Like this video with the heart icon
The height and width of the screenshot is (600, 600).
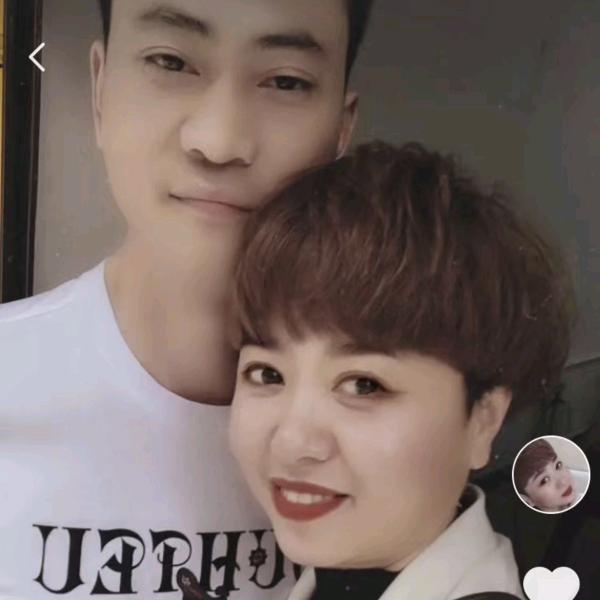pos(551,583)
